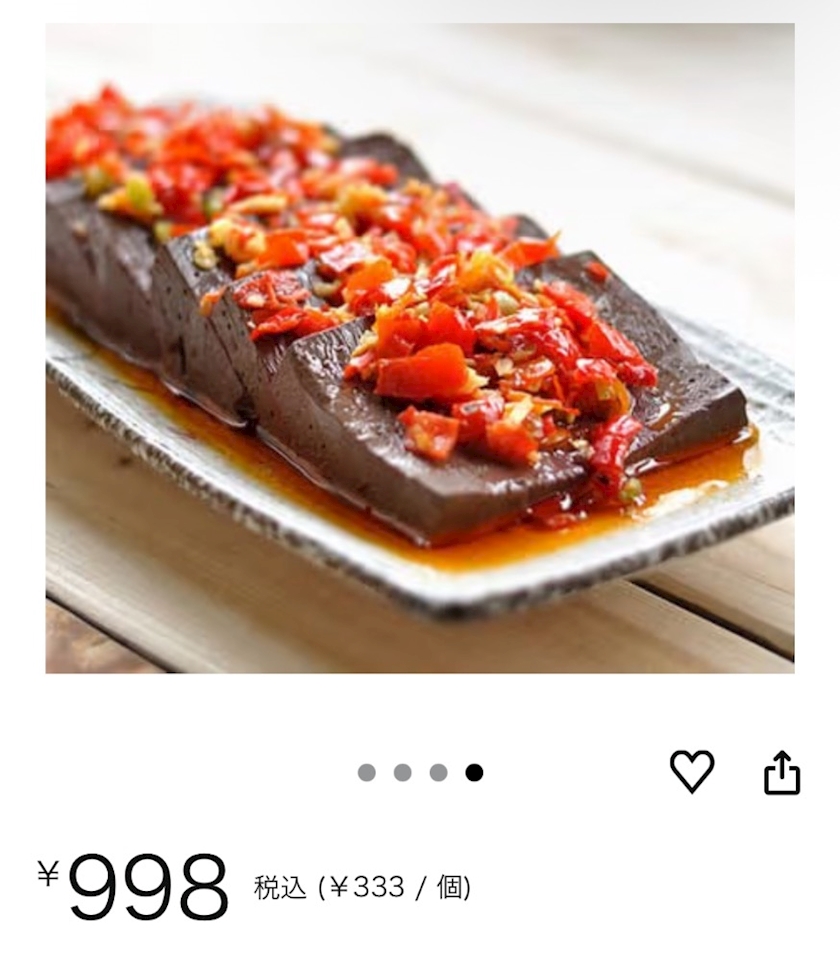
Task: Share this product listing
Action: pos(782,772)
